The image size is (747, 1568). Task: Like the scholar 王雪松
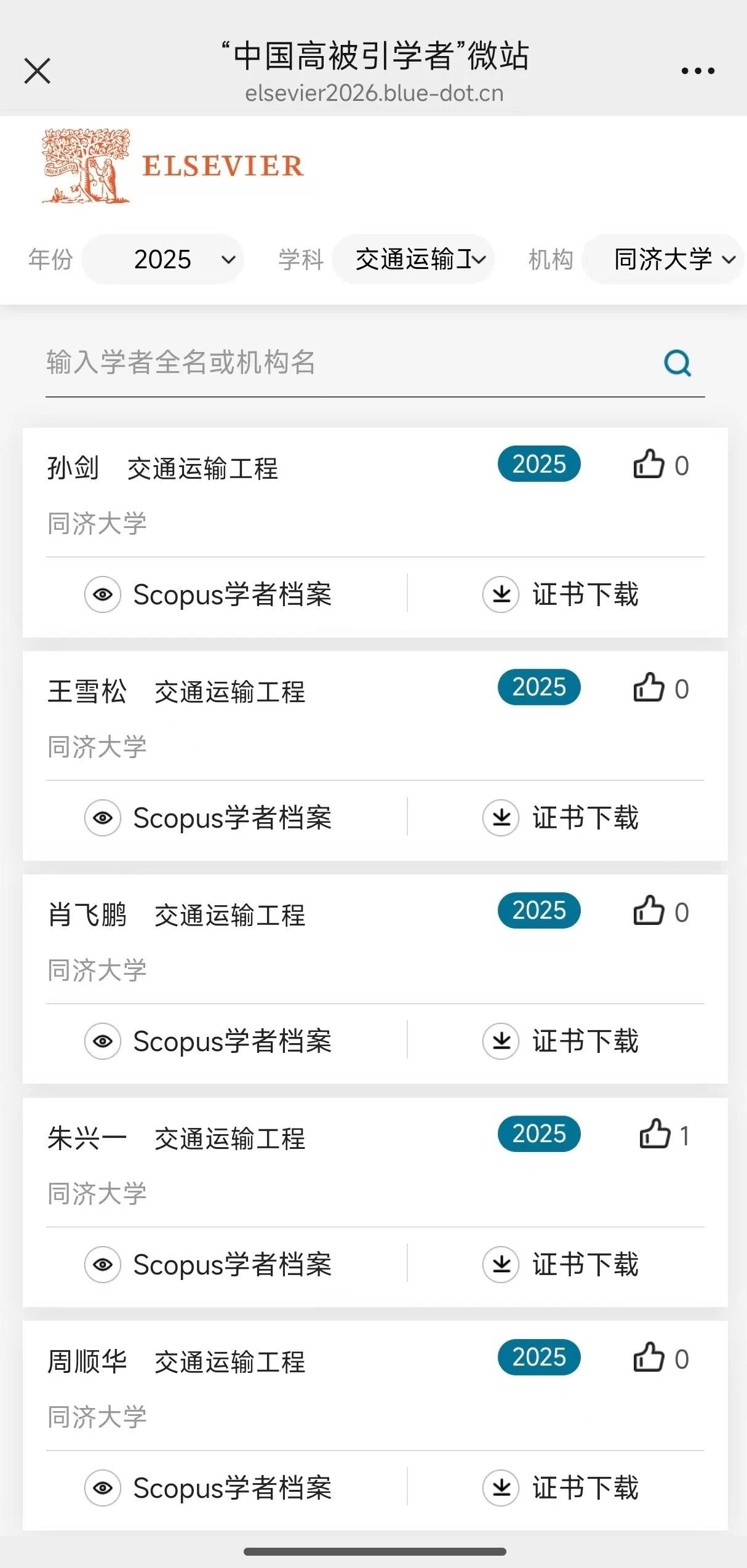coord(649,688)
